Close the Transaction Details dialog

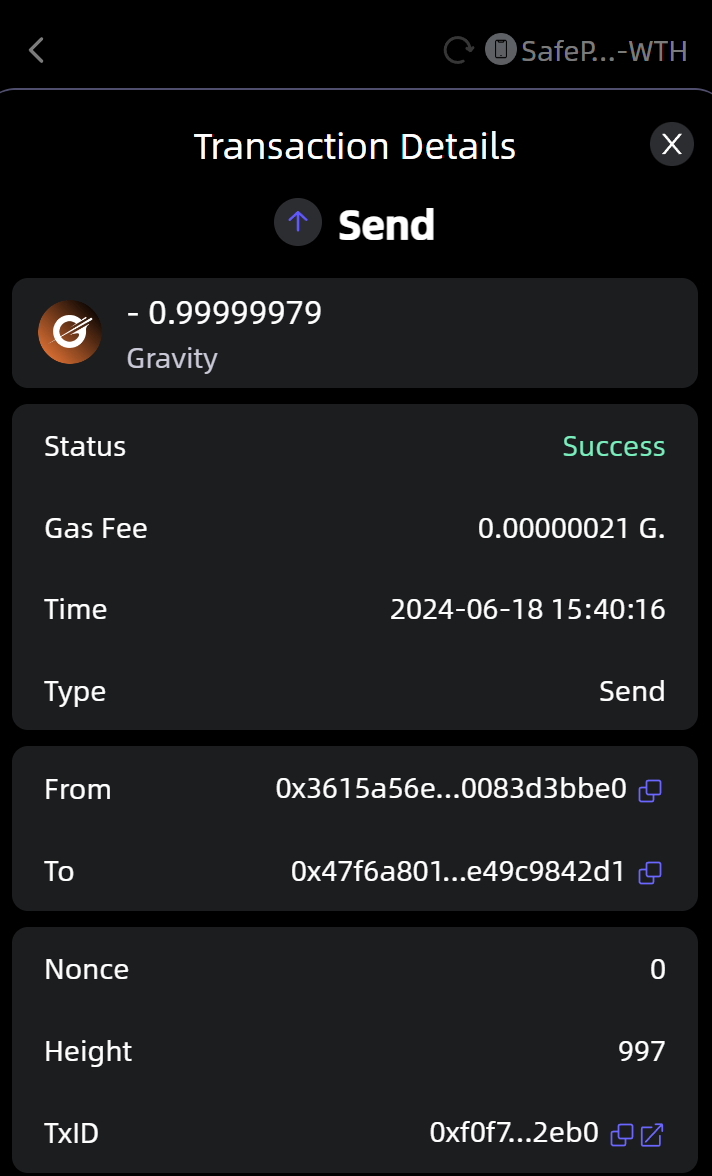[672, 145]
